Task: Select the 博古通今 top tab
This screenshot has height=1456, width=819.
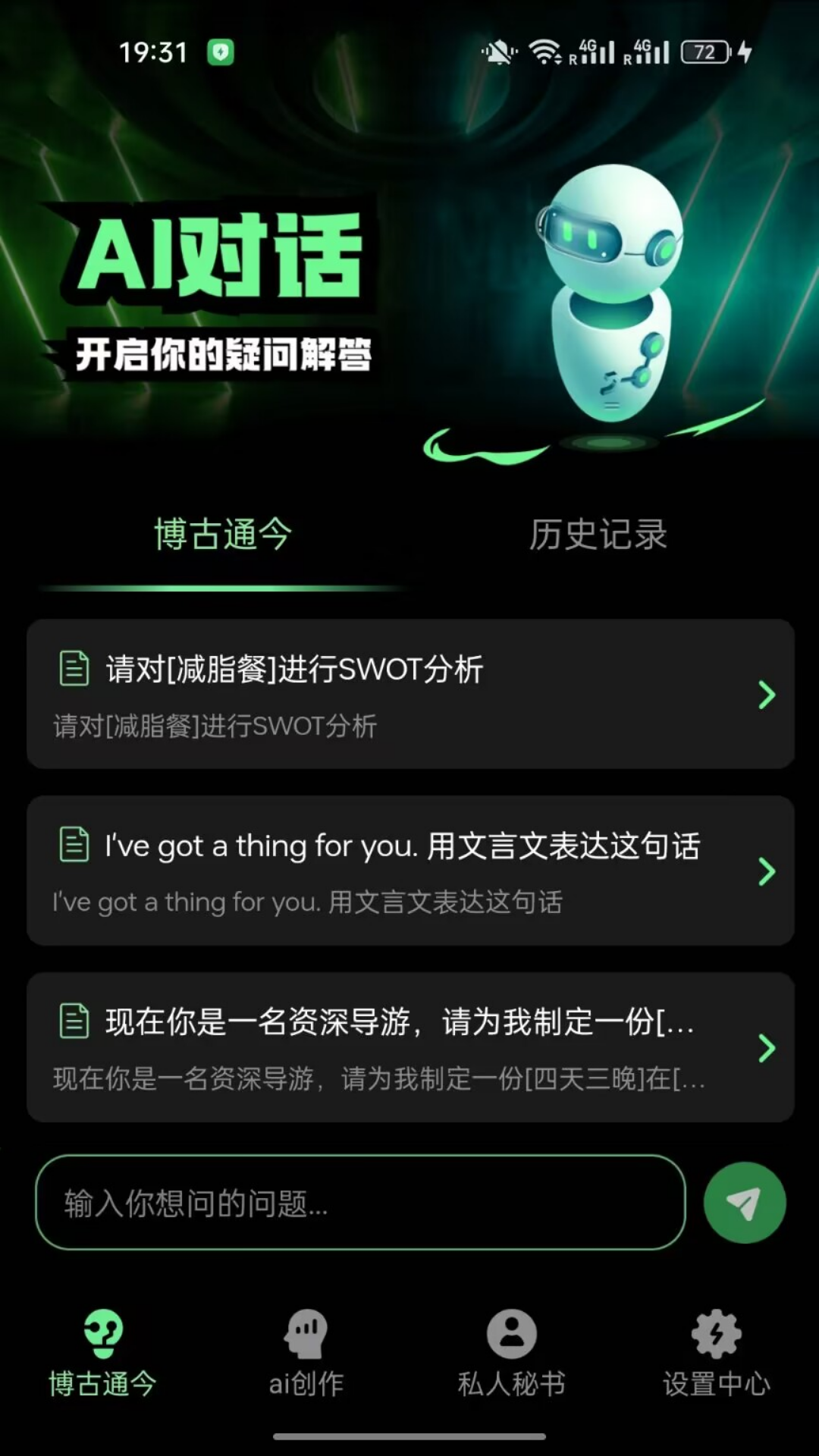Action: (x=223, y=535)
